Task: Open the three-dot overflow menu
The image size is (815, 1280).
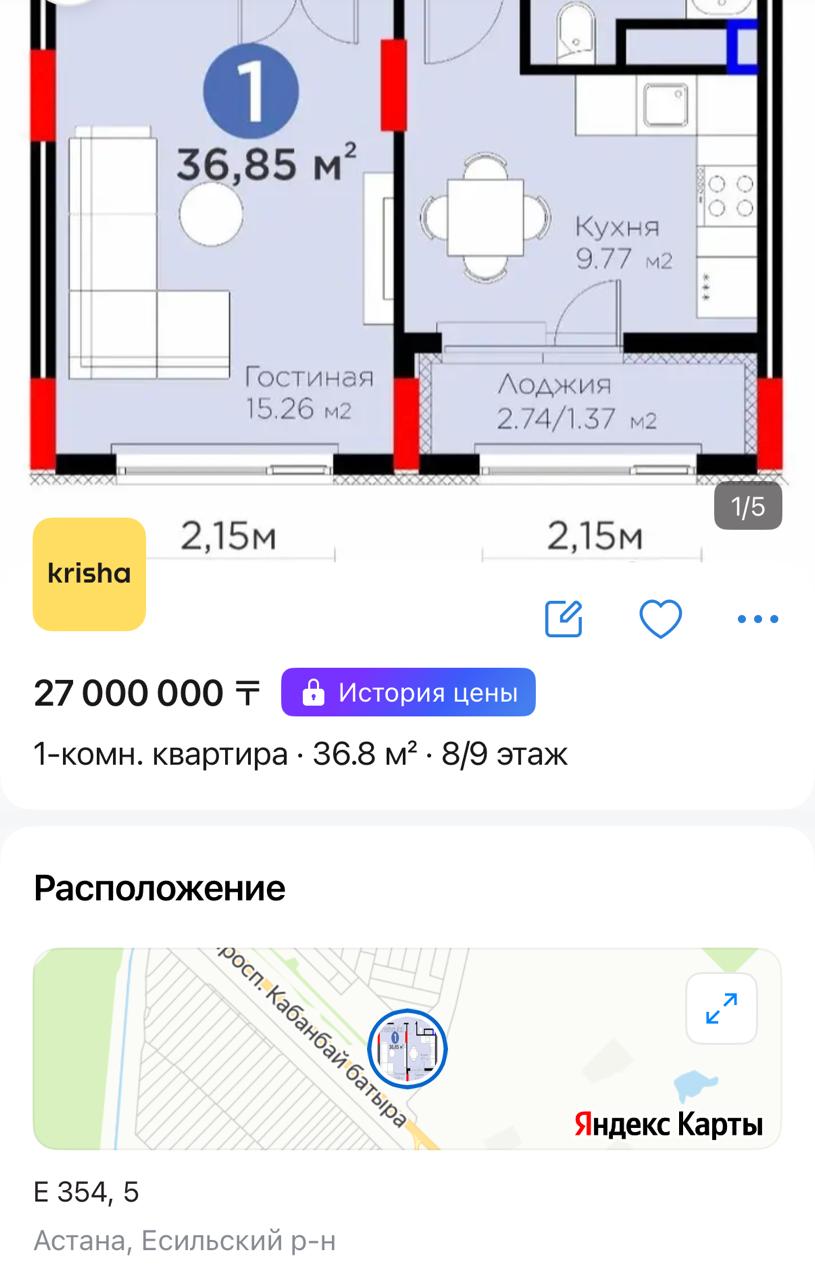Action: (x=757, y=619)
